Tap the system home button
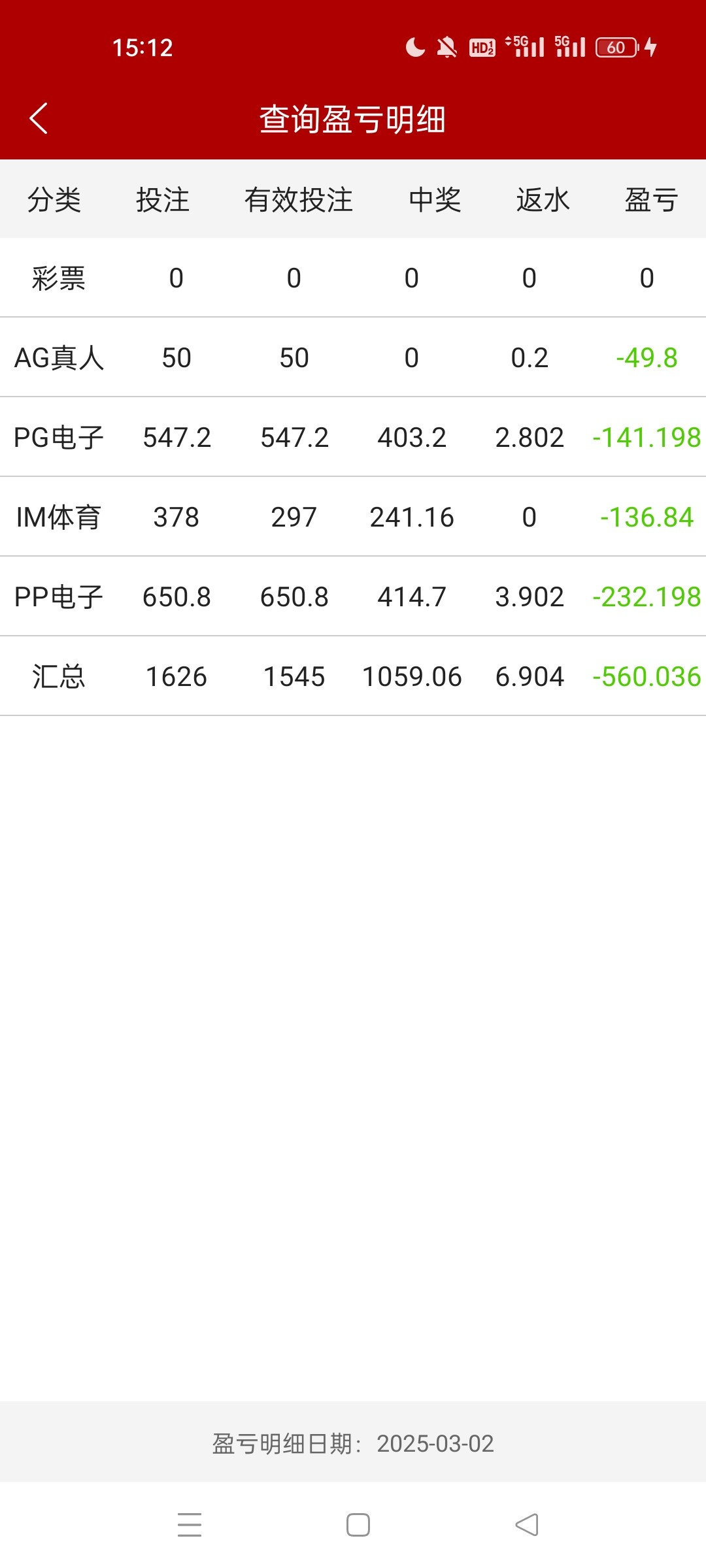 click(358, 1525)
